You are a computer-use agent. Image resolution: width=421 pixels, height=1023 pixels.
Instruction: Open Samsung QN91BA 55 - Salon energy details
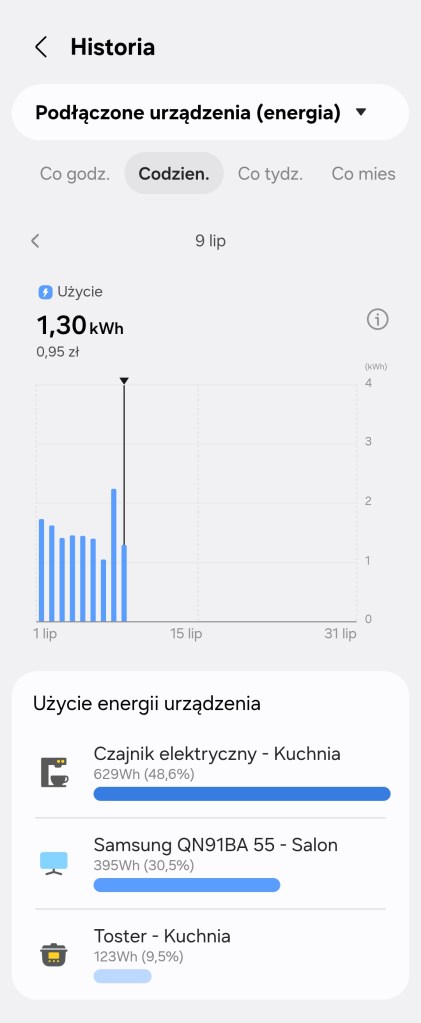210,864
